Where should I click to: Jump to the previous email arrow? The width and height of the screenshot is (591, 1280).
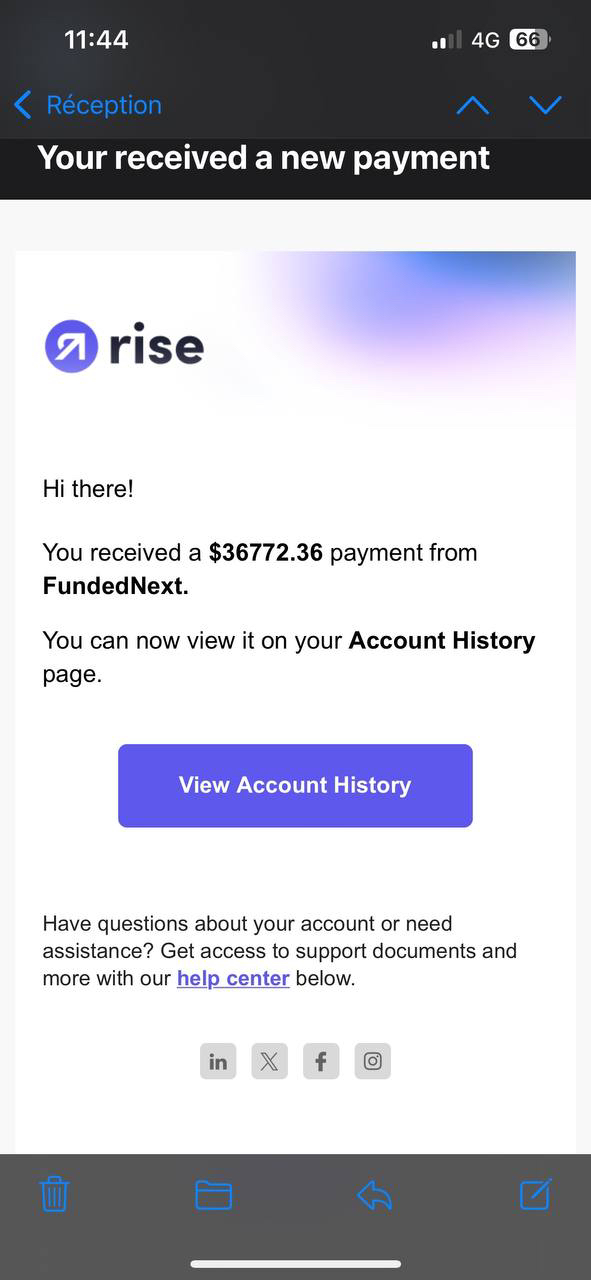473,105
